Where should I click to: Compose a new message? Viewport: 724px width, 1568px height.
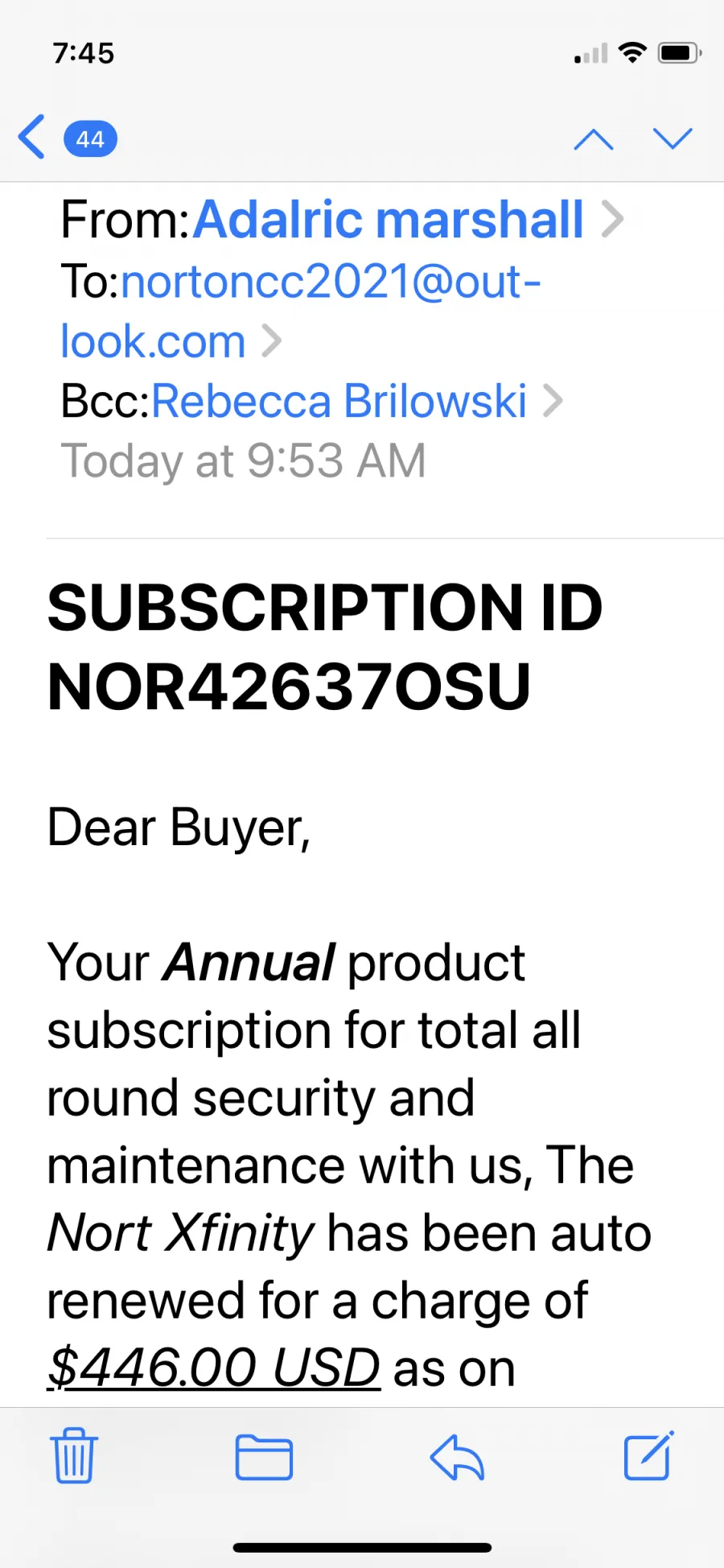coord(648,1455)
